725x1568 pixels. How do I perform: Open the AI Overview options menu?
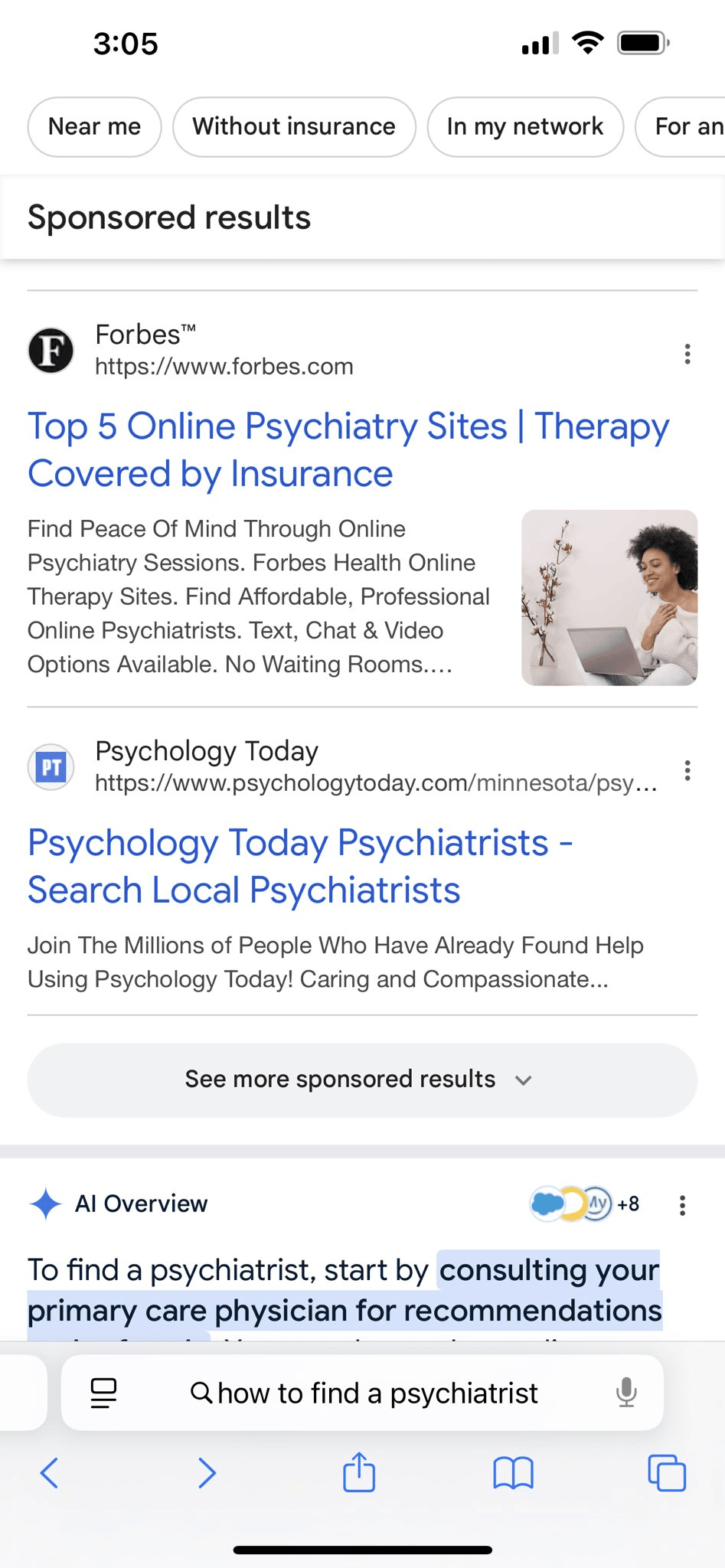[682, 1206]
